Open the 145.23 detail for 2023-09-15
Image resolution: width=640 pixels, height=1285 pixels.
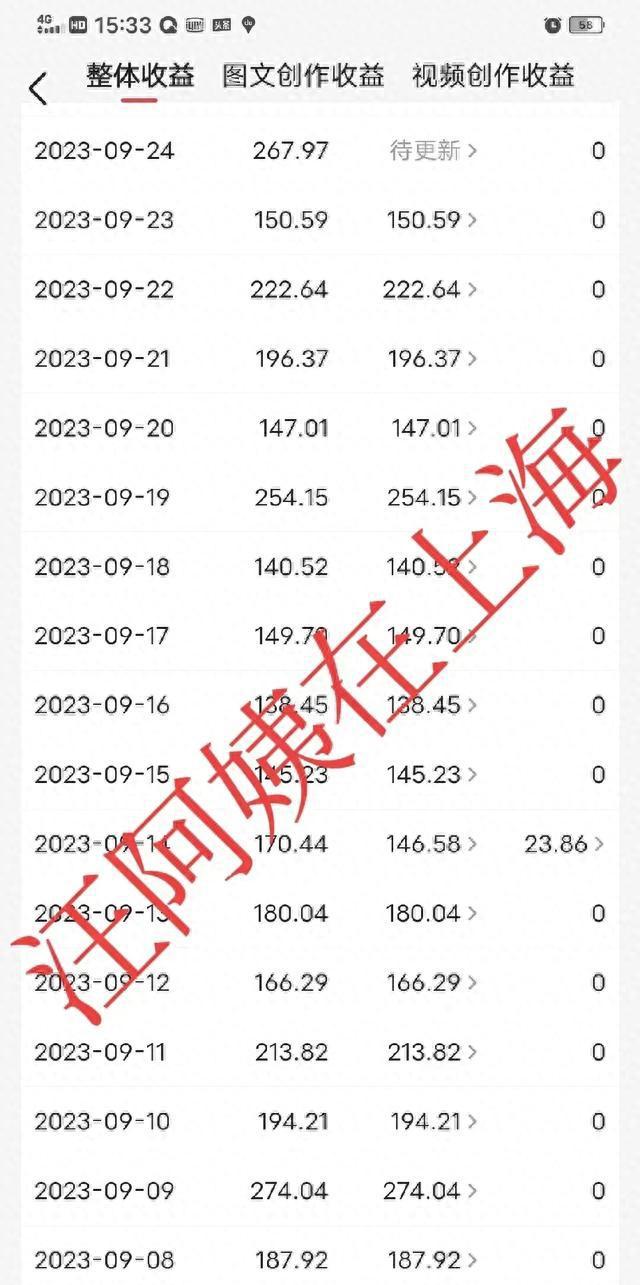pos(432,775)
